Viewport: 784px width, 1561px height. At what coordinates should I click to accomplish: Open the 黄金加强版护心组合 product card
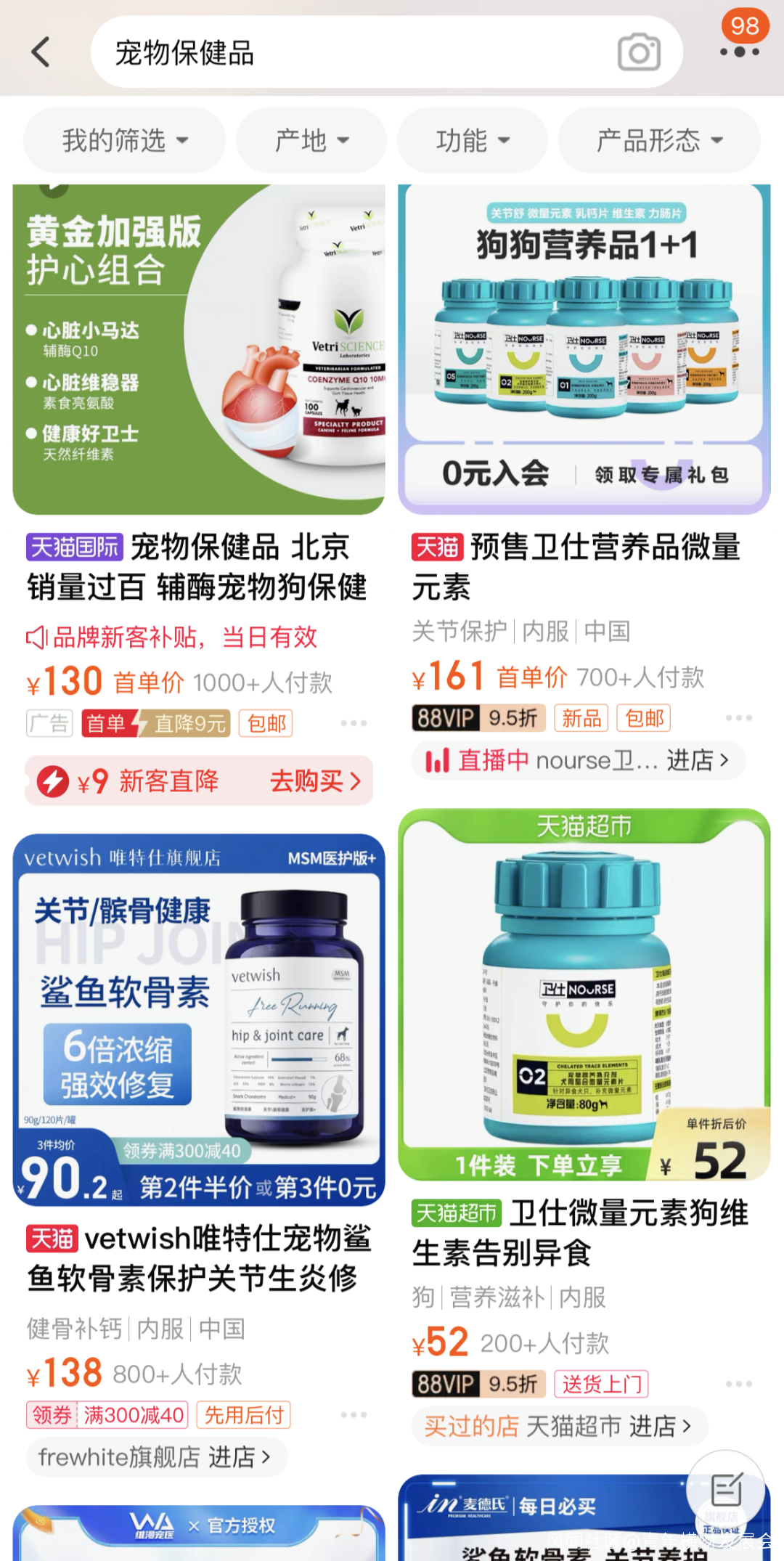coord(199,349)
